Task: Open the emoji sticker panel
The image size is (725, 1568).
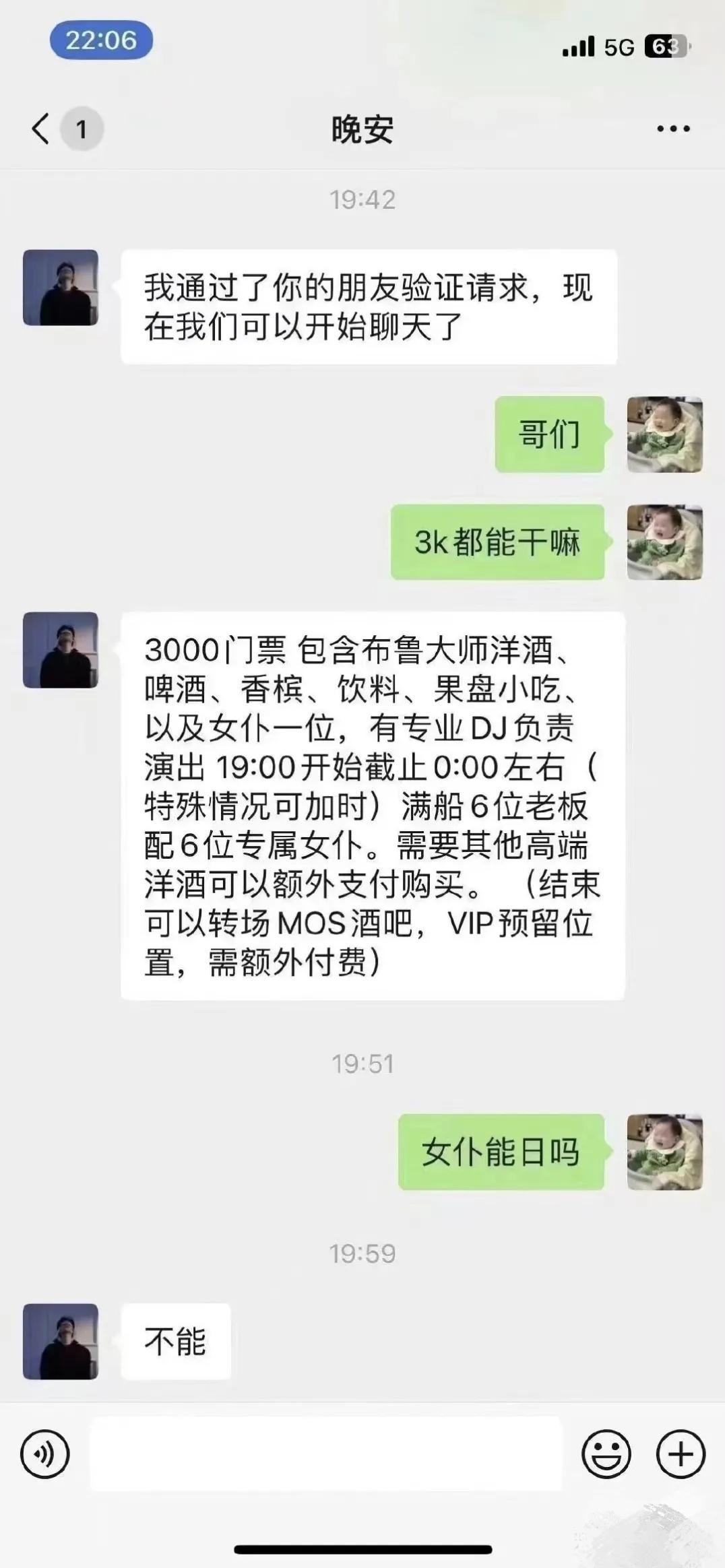Action: [x=606, y=1454]
